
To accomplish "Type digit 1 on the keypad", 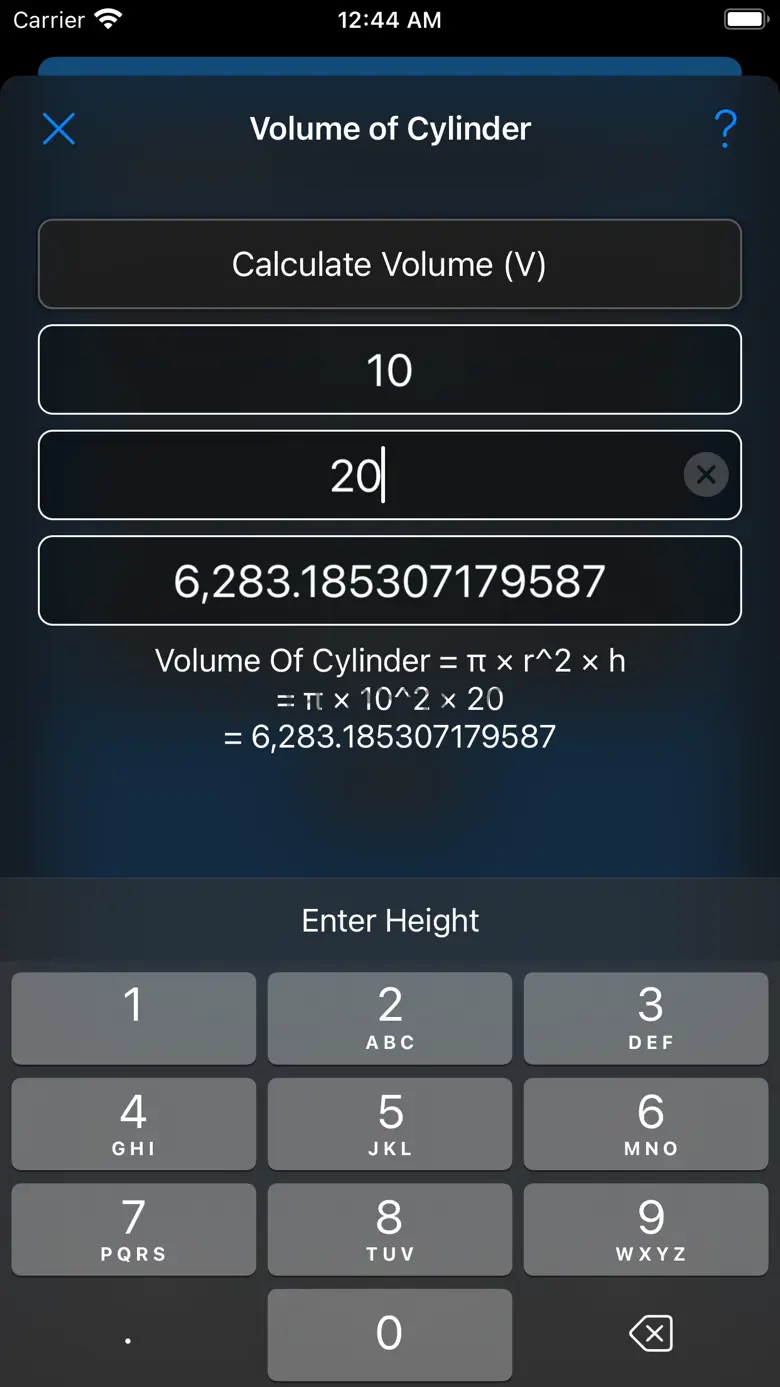I will [x=134, y=1018].
